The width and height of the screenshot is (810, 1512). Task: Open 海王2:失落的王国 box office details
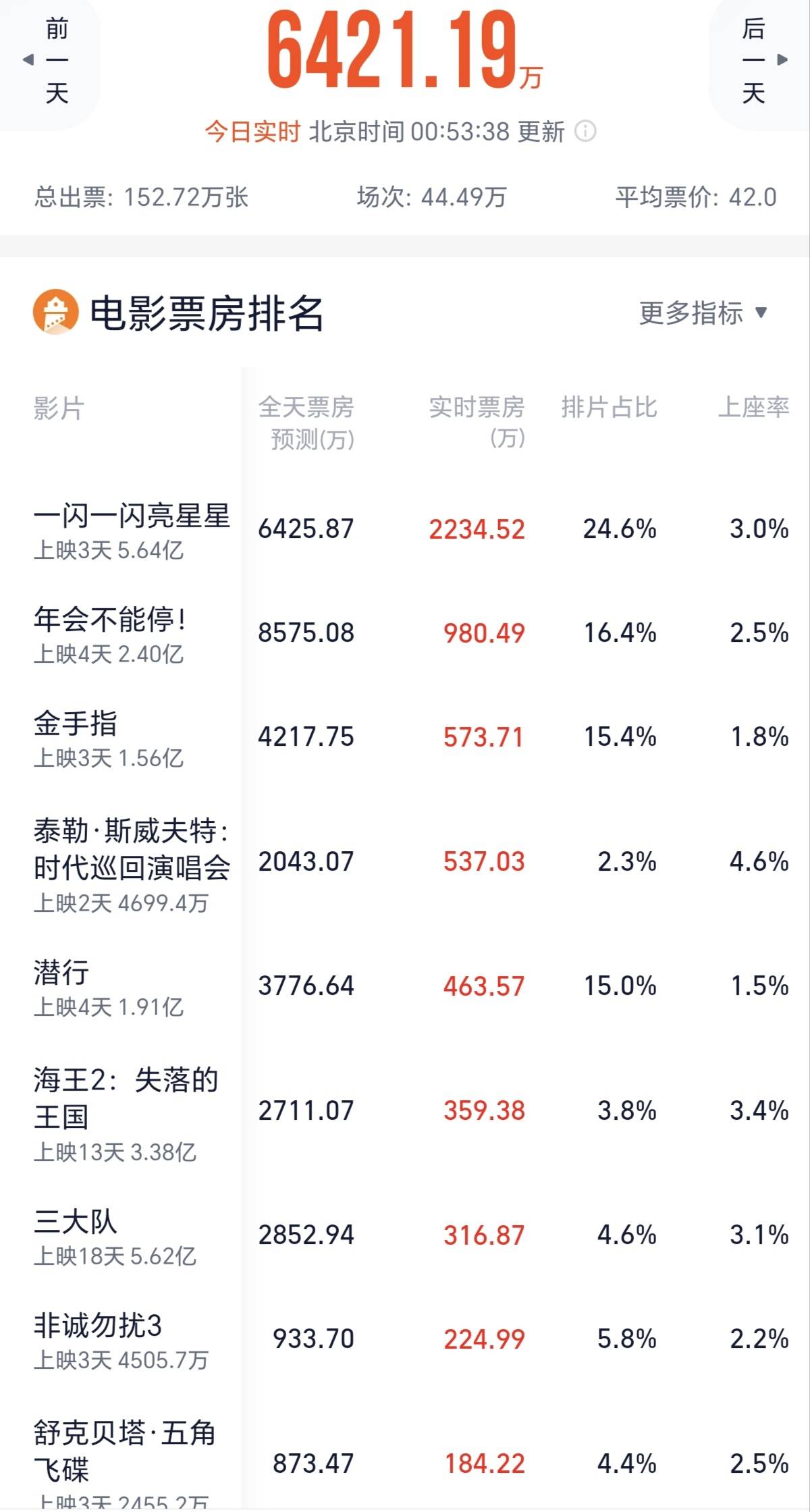[126, 1098]
